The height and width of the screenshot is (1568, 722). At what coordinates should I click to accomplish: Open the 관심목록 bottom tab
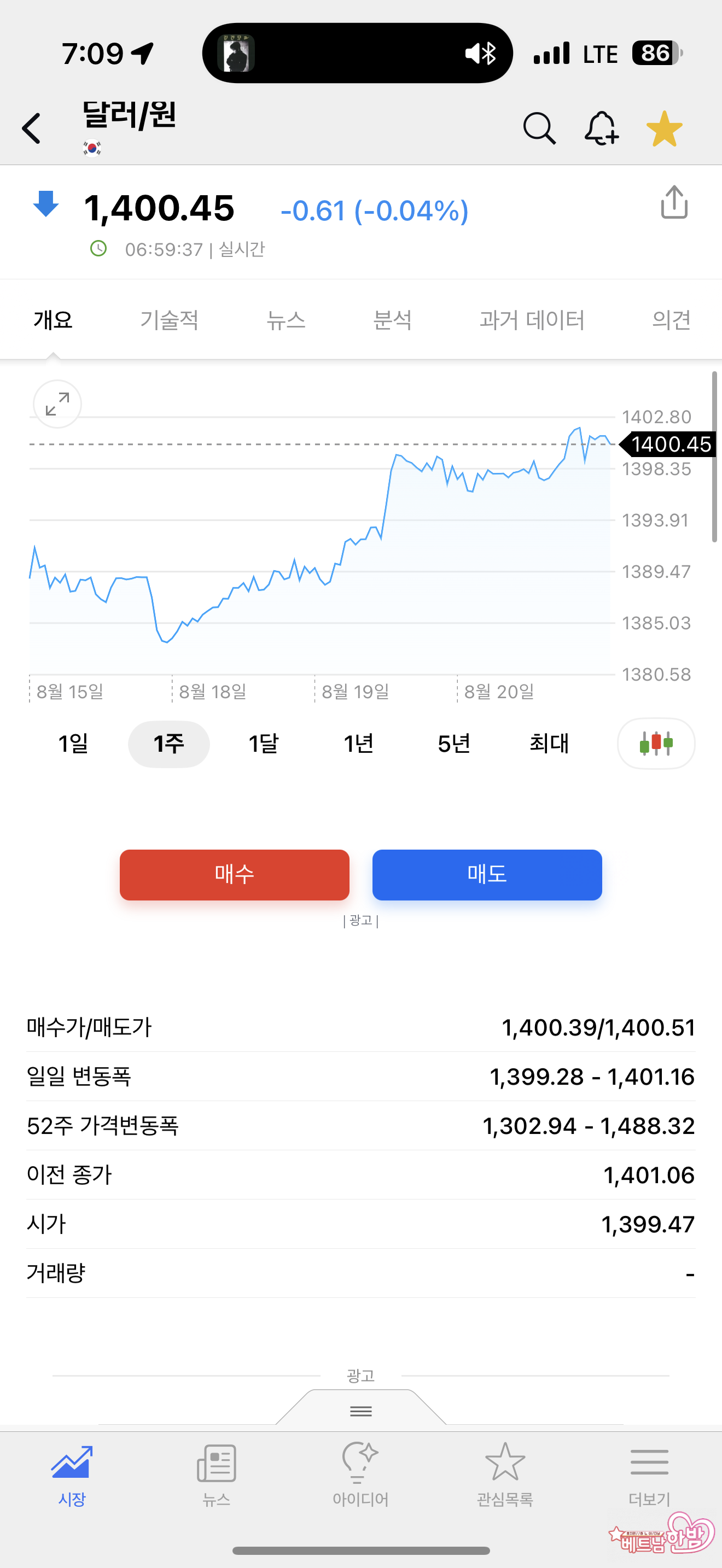click(505, 1473)
